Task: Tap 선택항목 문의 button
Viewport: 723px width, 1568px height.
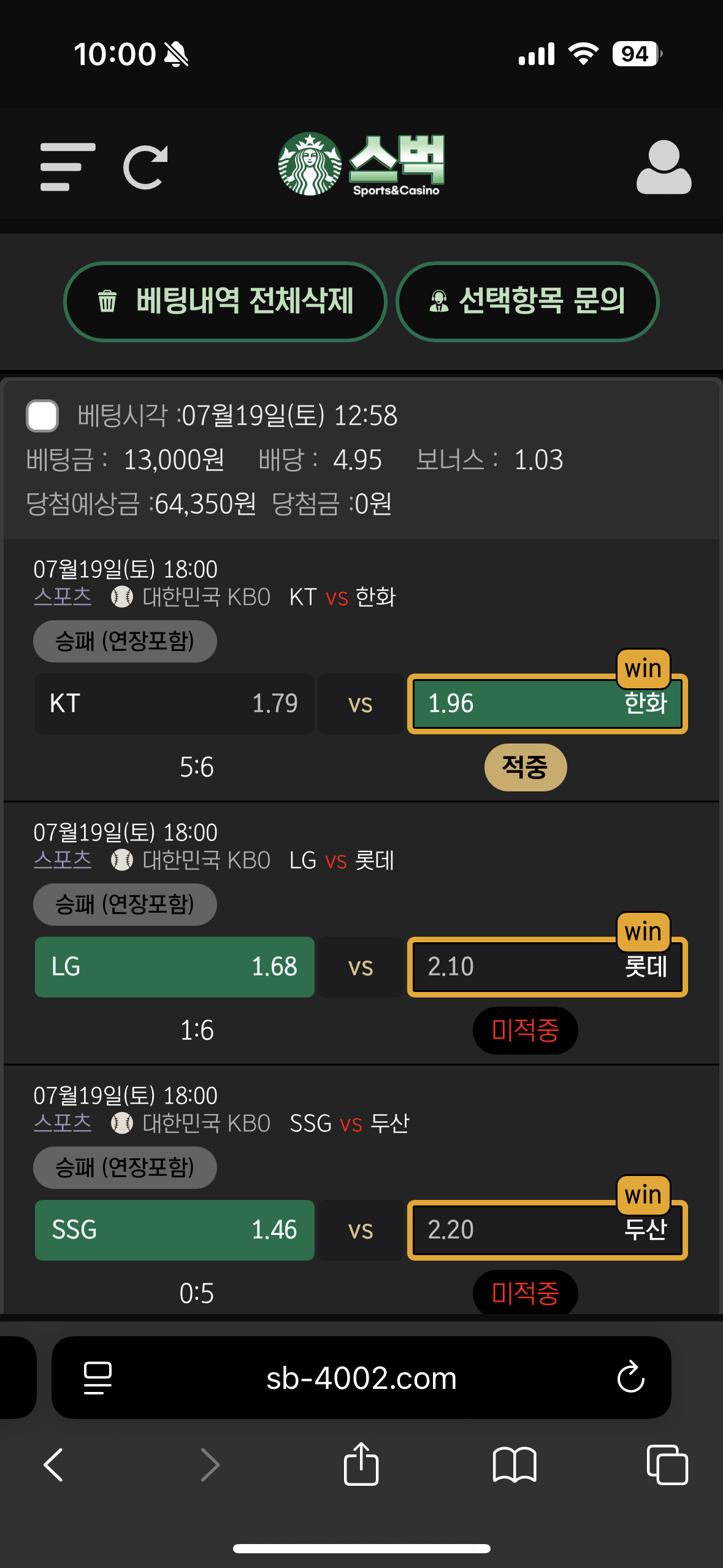Action: (527, 301)
